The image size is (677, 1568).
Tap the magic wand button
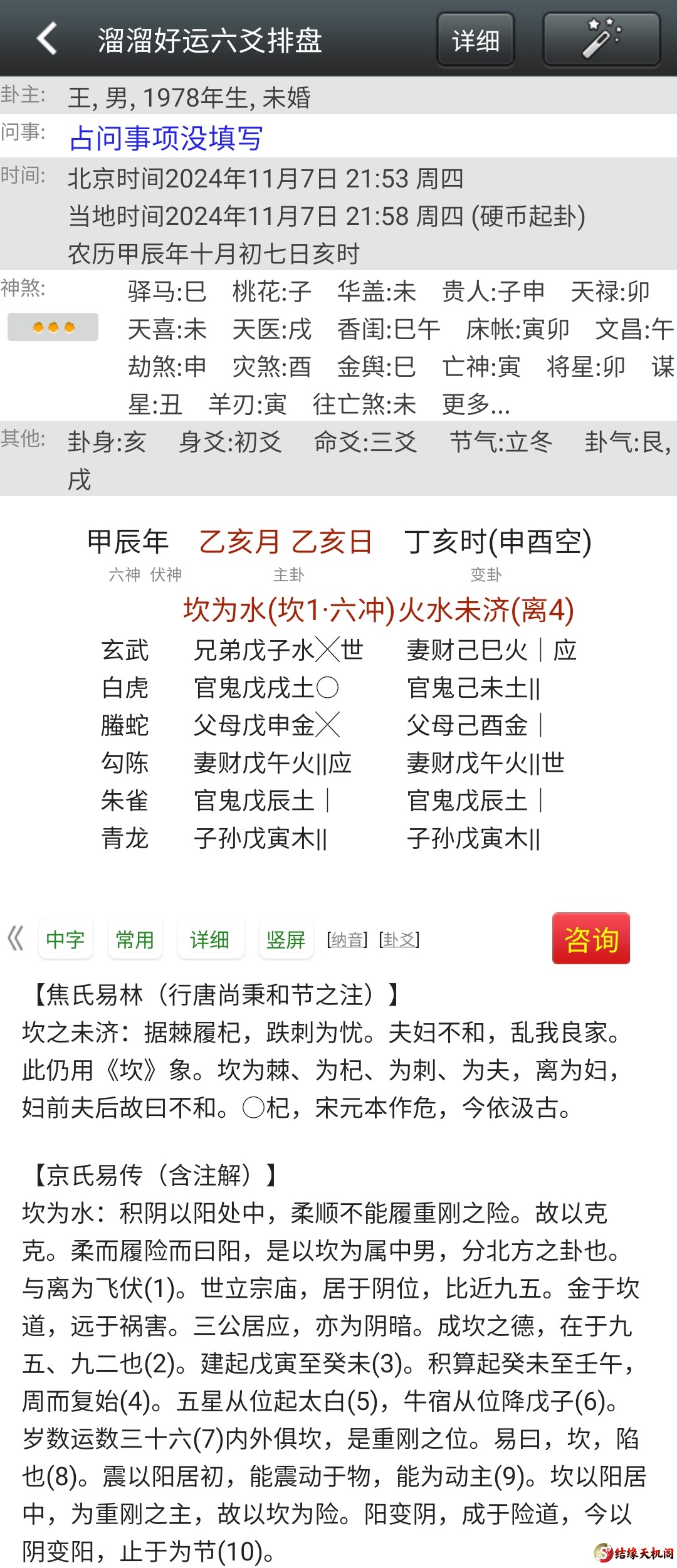[x=601, y=39]
